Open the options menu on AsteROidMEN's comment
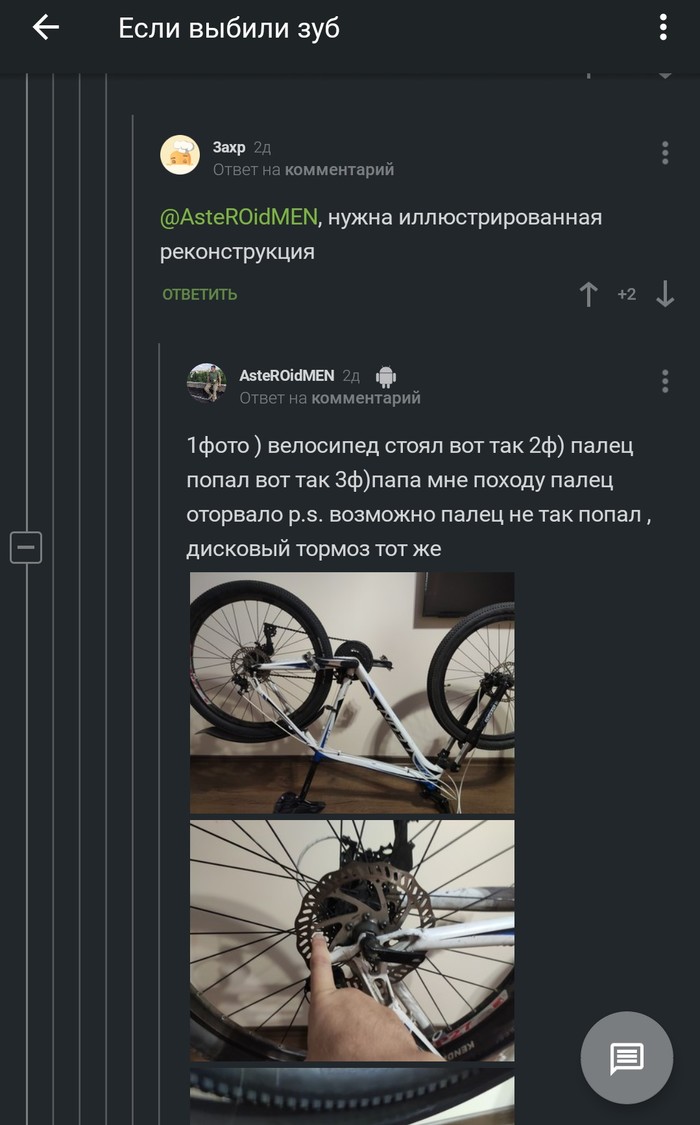Image resolution: width=700 pixels, height=1125 pixels. point(665,381)
